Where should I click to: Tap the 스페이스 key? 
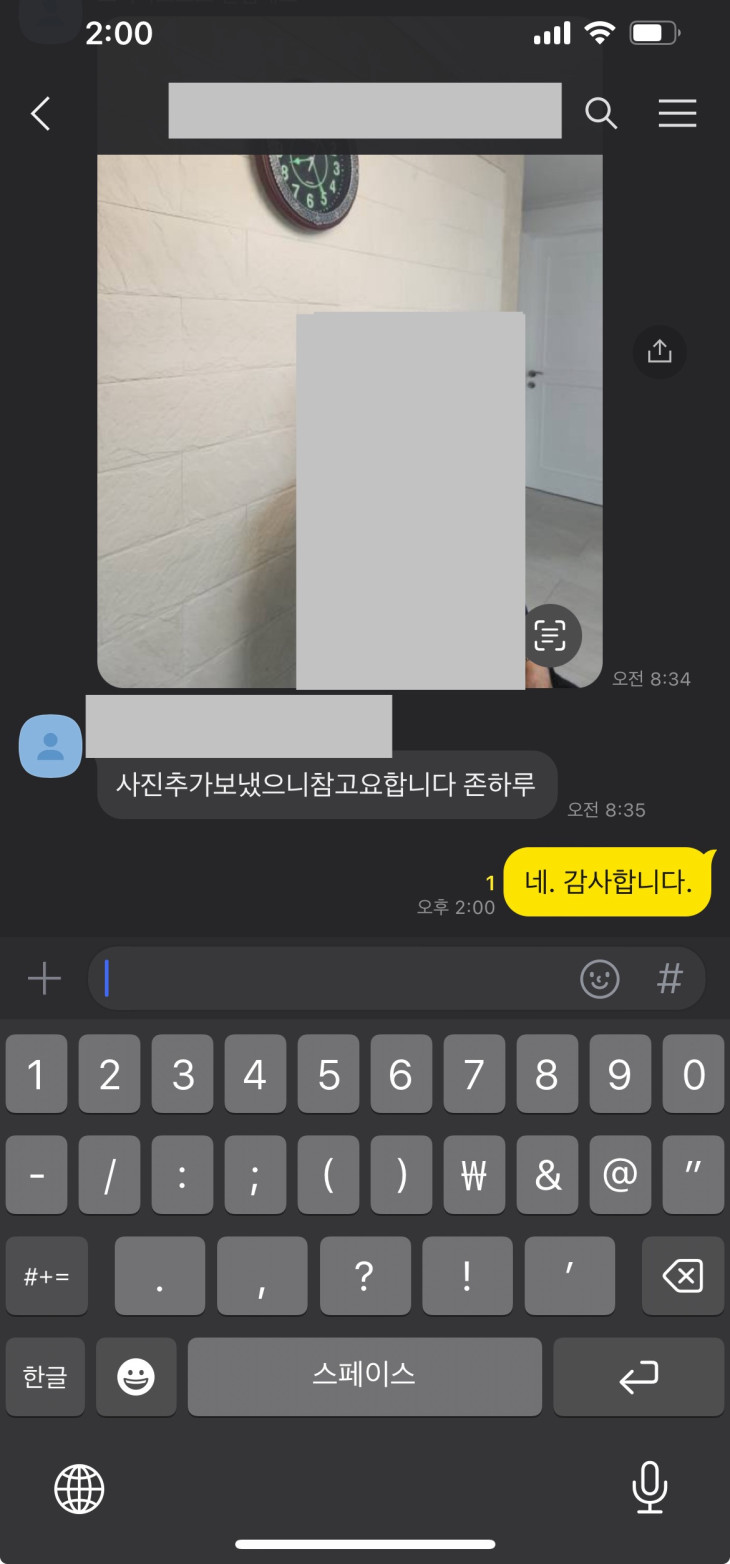pyautogui.click(x=364, y=1377)
